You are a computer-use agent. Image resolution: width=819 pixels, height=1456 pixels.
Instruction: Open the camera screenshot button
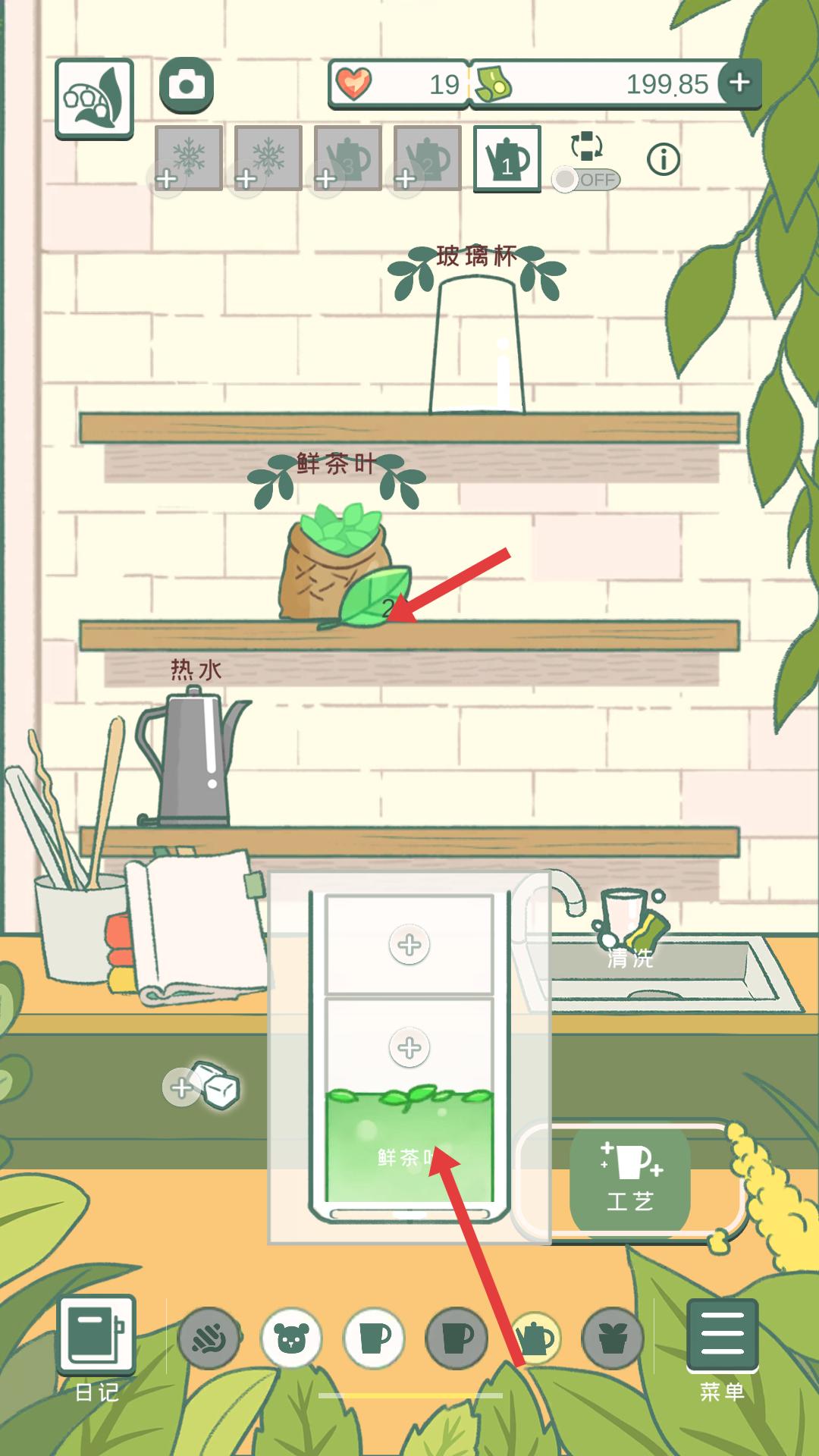tap(187, 84)
